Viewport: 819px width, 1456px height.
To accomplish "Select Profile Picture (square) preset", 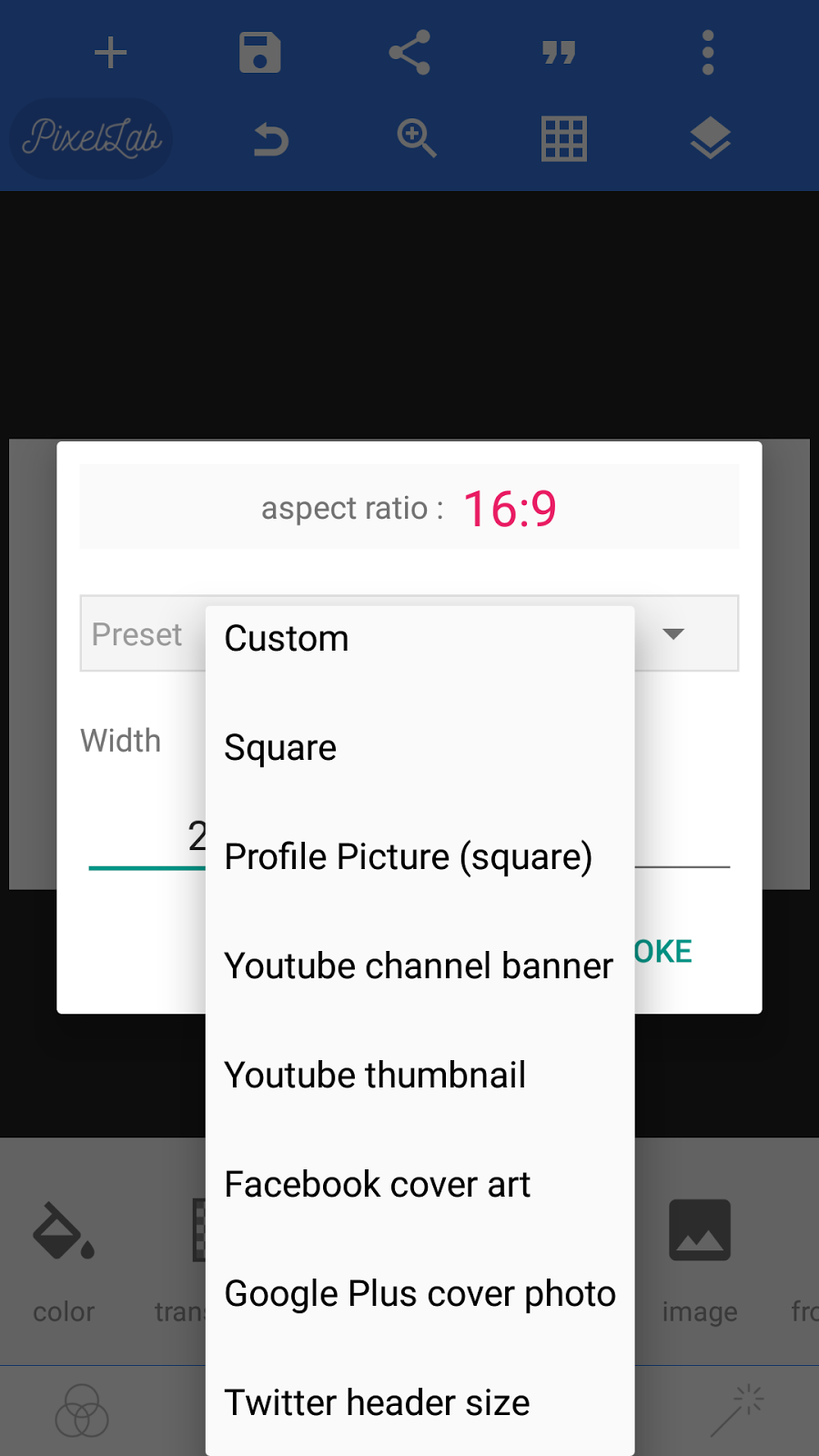I will point(419,857).
